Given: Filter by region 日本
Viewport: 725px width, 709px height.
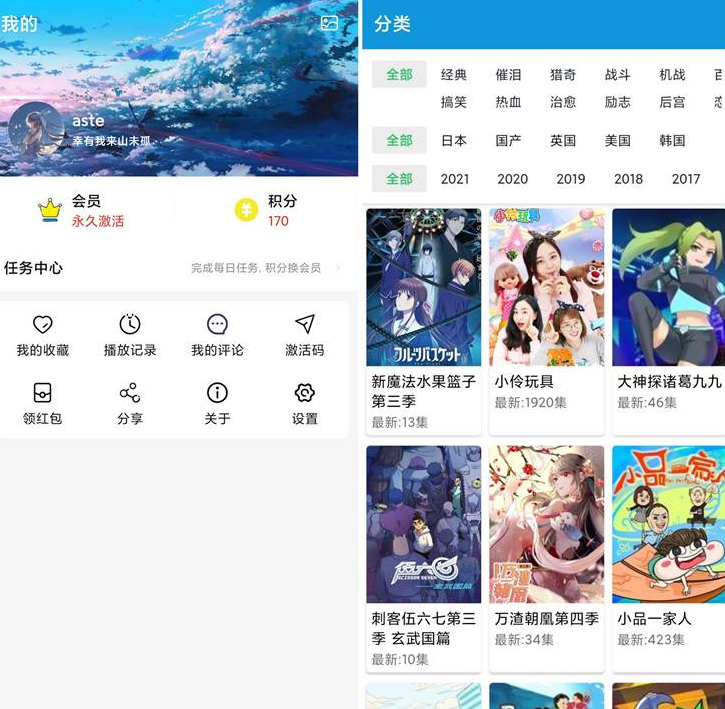Looking at the screenshot, I should [x=454, y=141].
